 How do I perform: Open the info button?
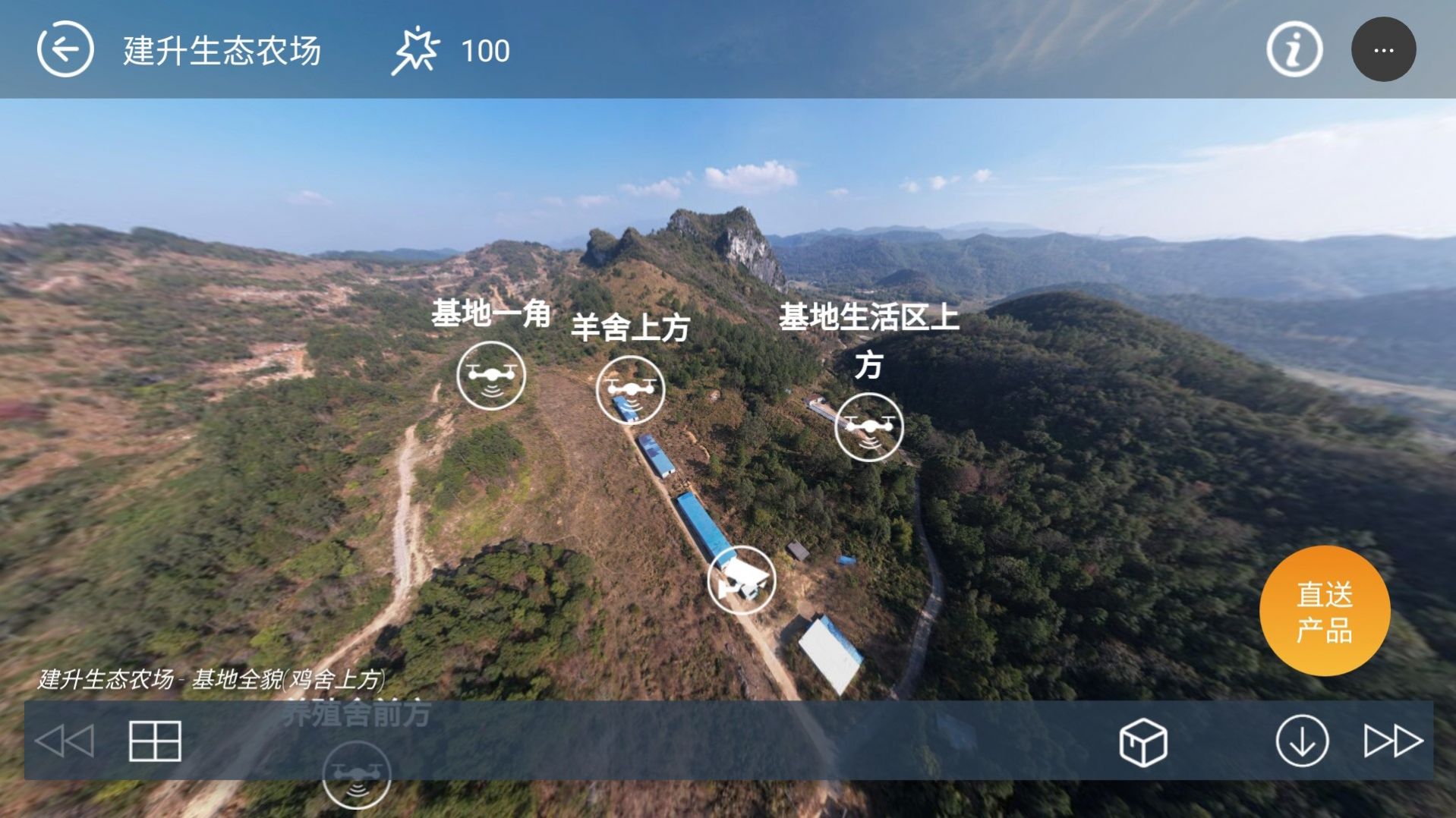coord(1294,50)
